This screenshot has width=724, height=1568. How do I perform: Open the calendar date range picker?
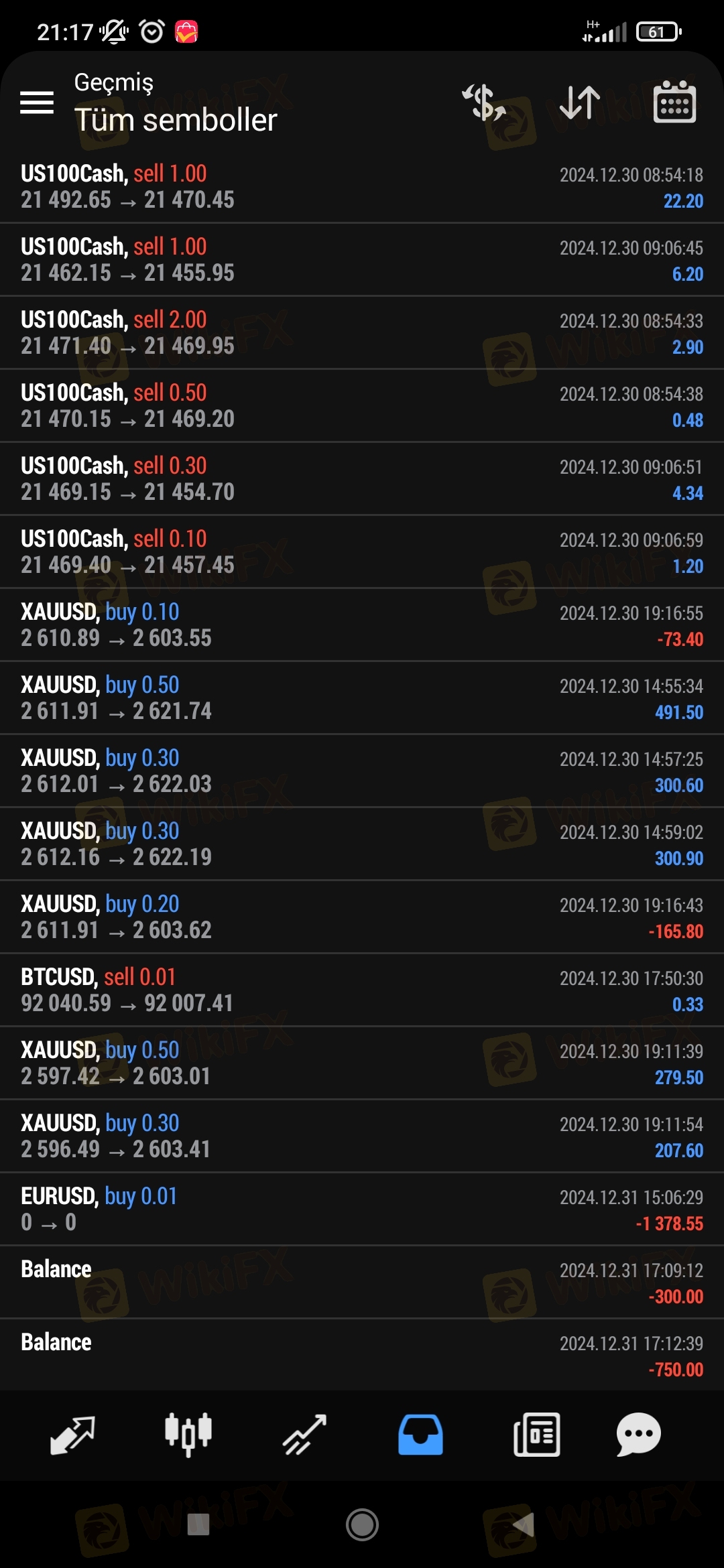674,102
